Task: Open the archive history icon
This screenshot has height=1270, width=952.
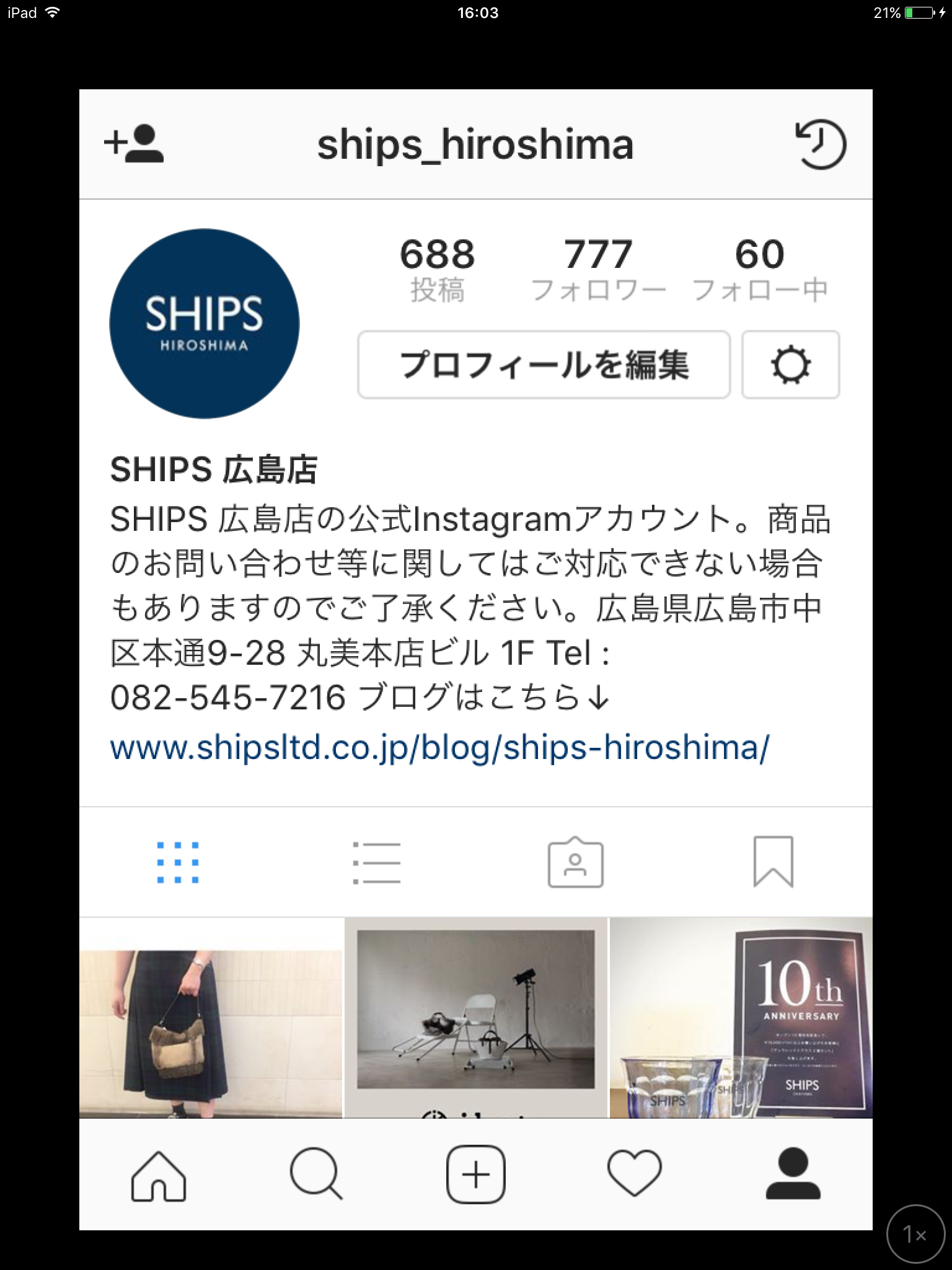Action: [x=820, y=145]
